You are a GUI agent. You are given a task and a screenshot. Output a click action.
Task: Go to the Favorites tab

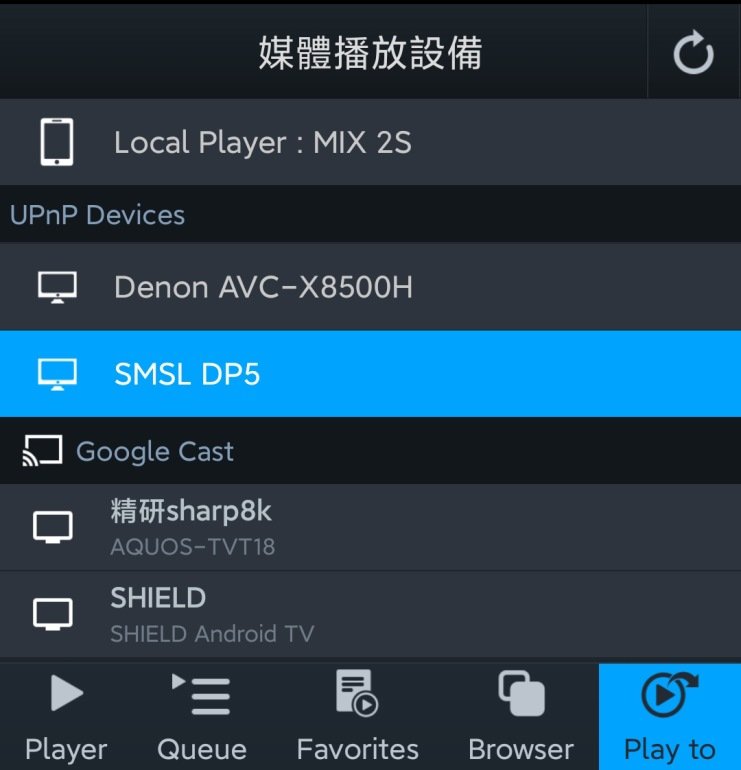[x=357, y=716]
